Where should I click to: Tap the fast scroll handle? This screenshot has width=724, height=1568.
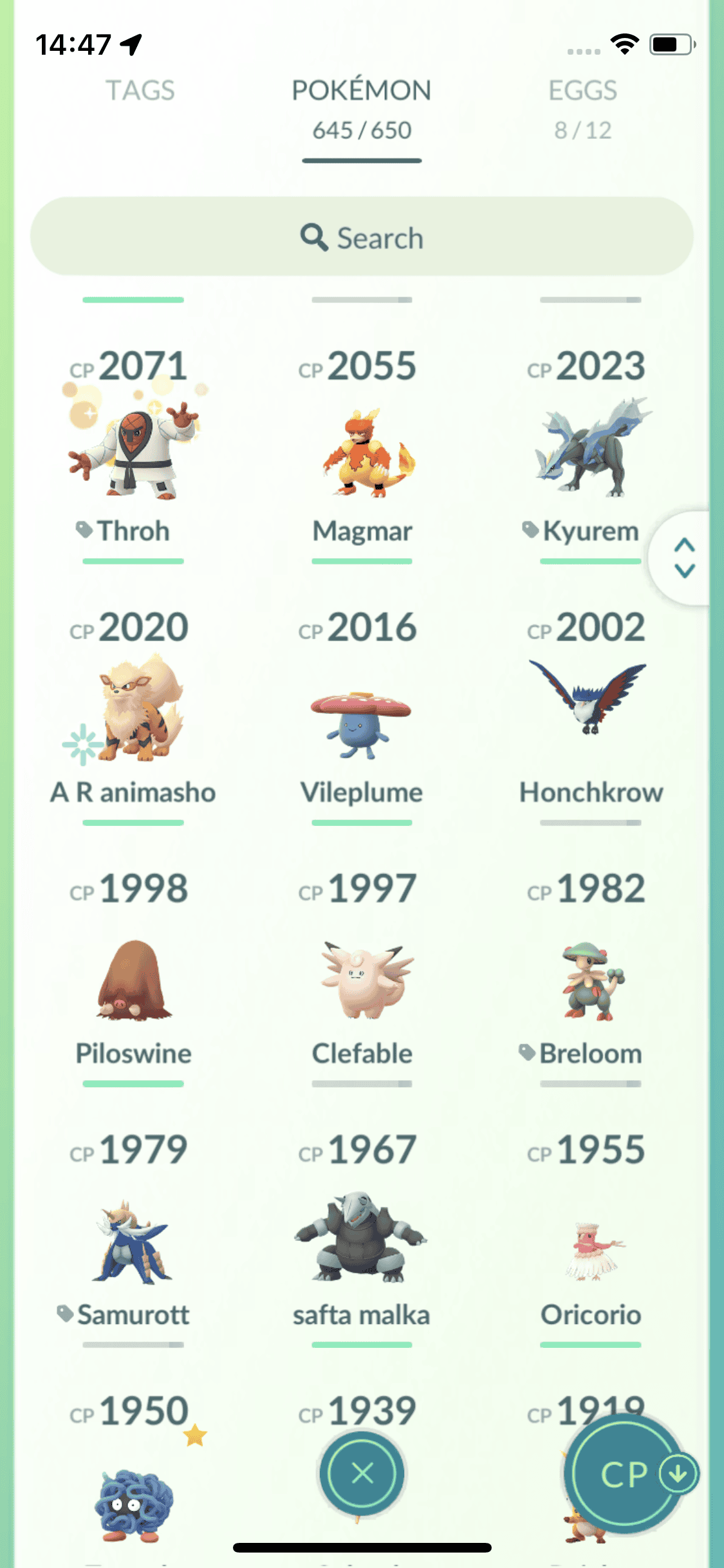(684, 557)
